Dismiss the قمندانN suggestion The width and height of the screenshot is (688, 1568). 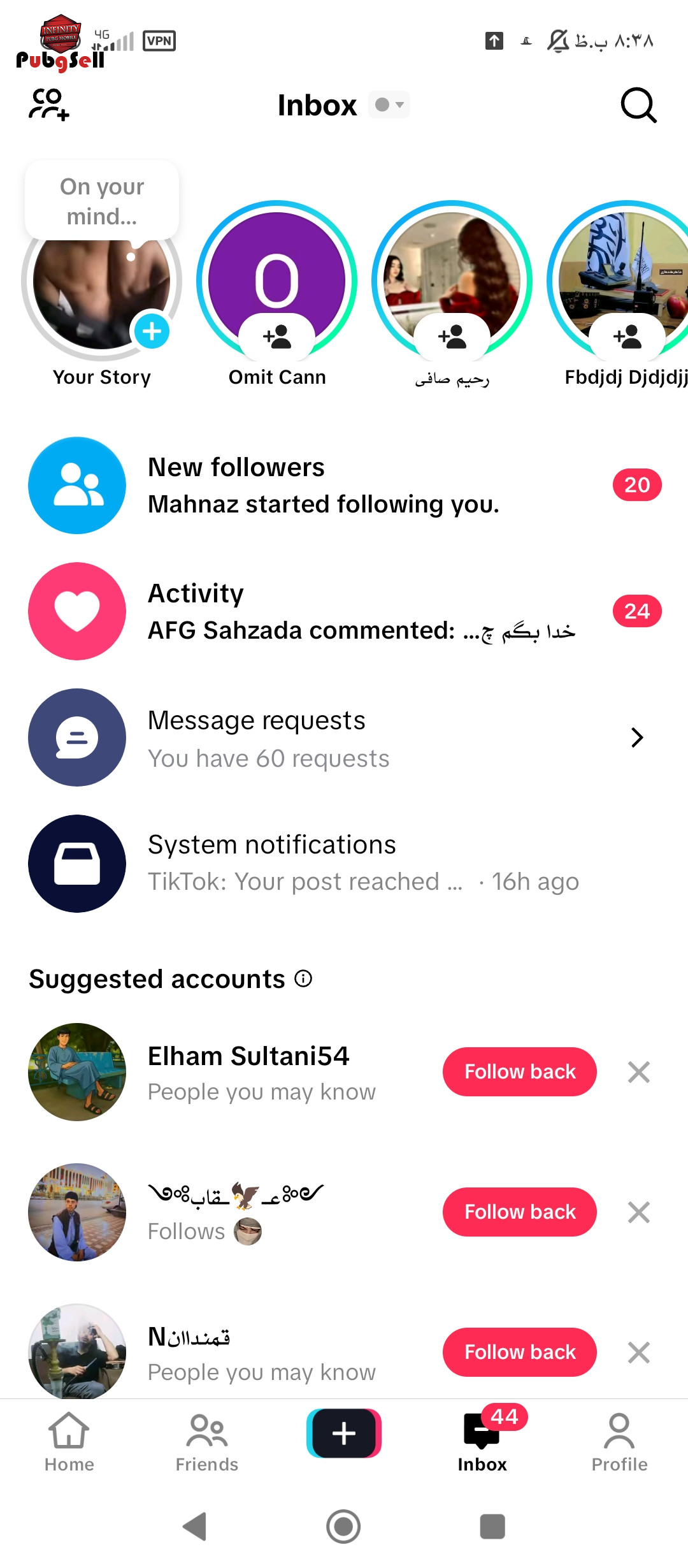click(x=638, y=1353)
